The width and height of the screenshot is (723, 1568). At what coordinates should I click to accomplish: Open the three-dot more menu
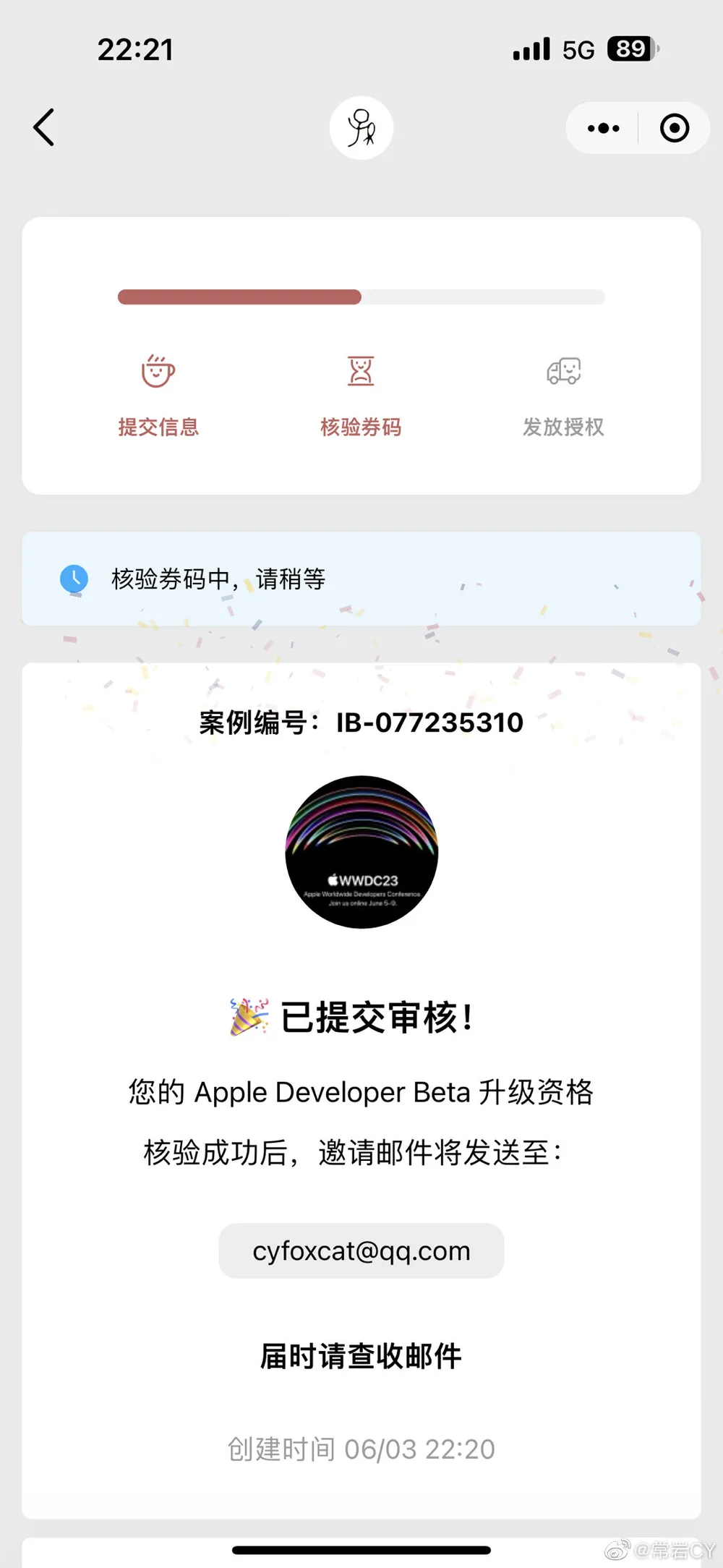click(x=604, y=129)
